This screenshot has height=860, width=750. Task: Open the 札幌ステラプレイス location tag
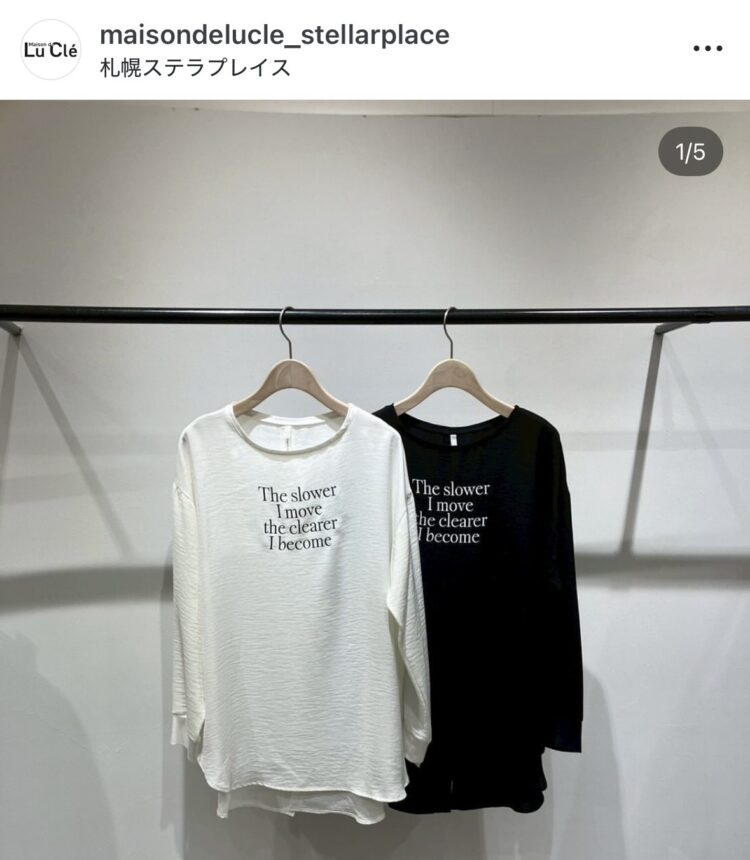196,68
